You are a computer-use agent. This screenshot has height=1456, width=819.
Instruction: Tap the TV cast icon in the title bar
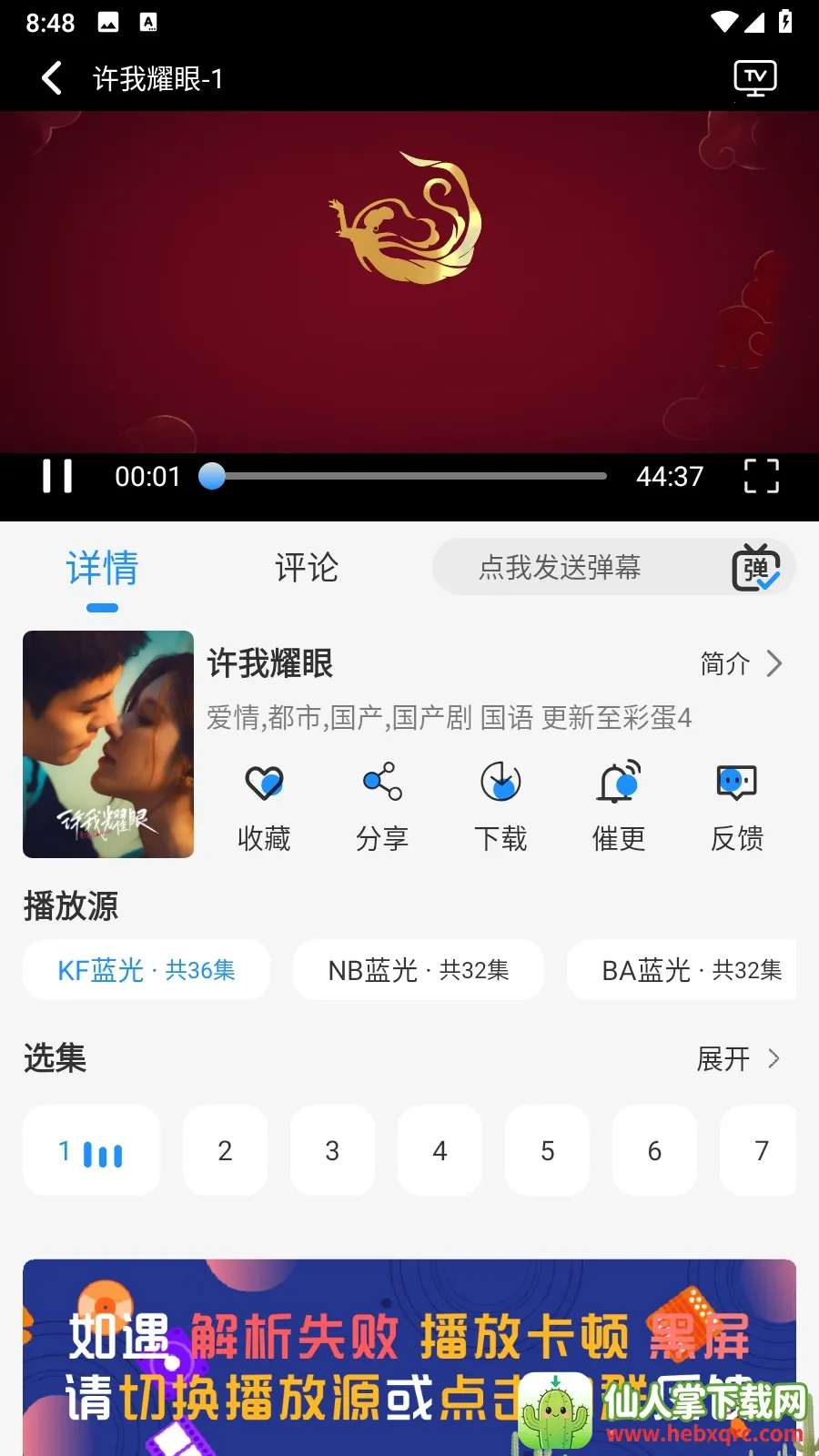point(754,78)
